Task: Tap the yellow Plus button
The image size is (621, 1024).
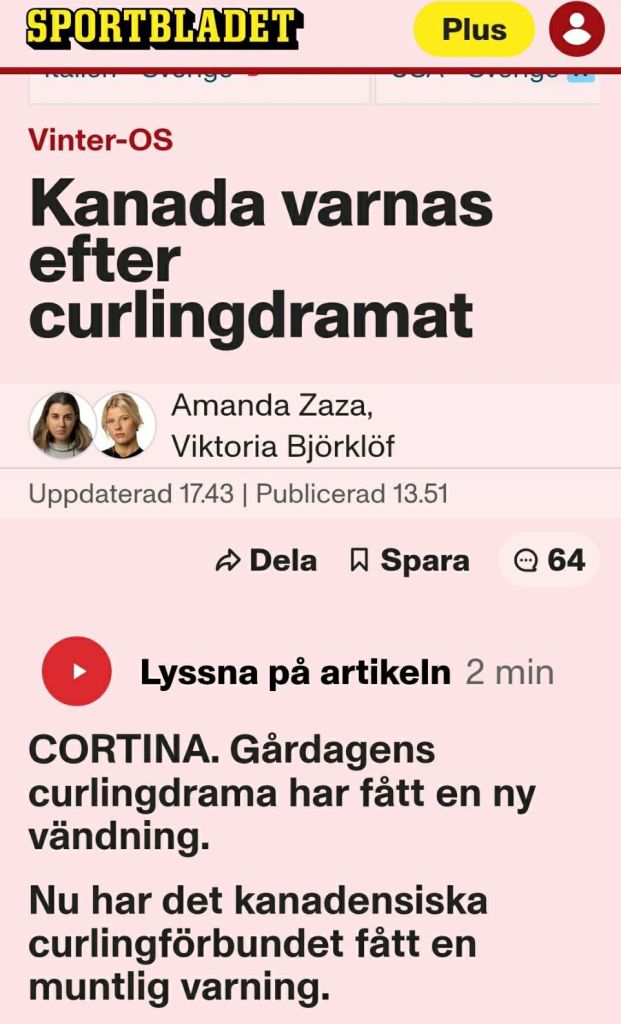Action: click(473, 29)
